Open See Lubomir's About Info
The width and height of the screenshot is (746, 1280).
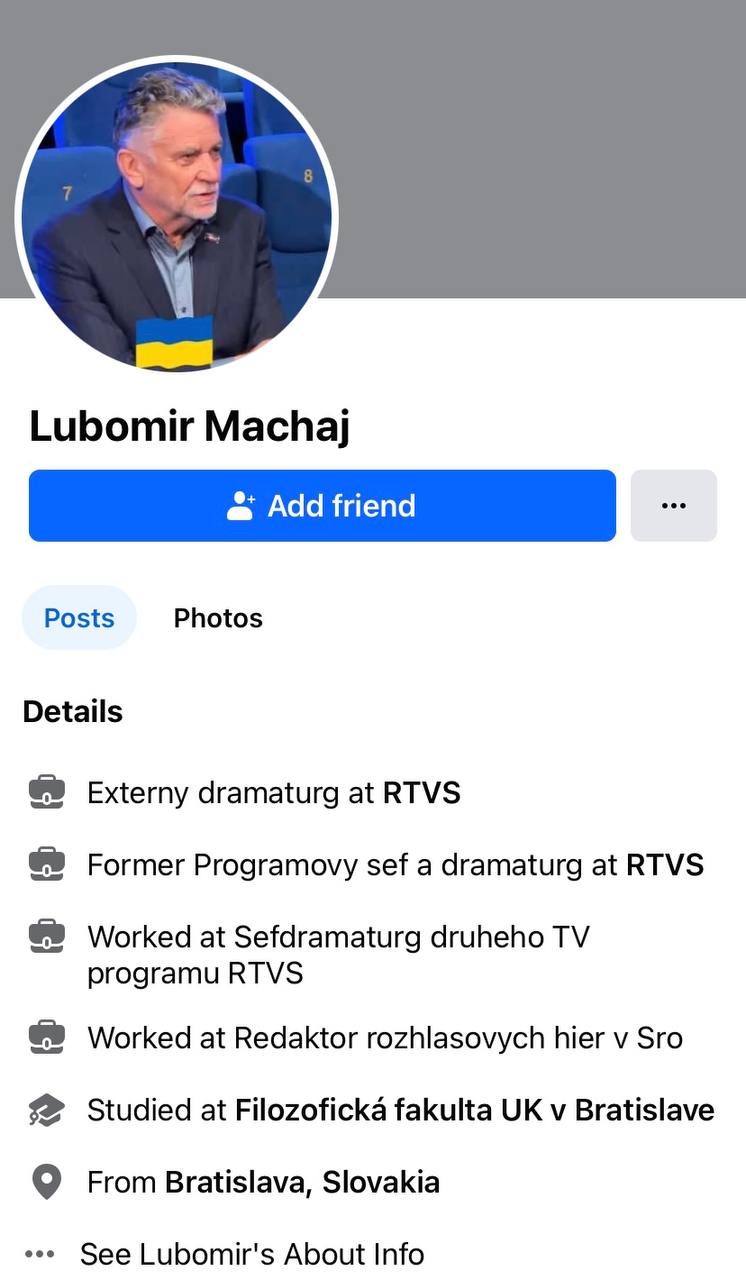(x=251, y=1253)
